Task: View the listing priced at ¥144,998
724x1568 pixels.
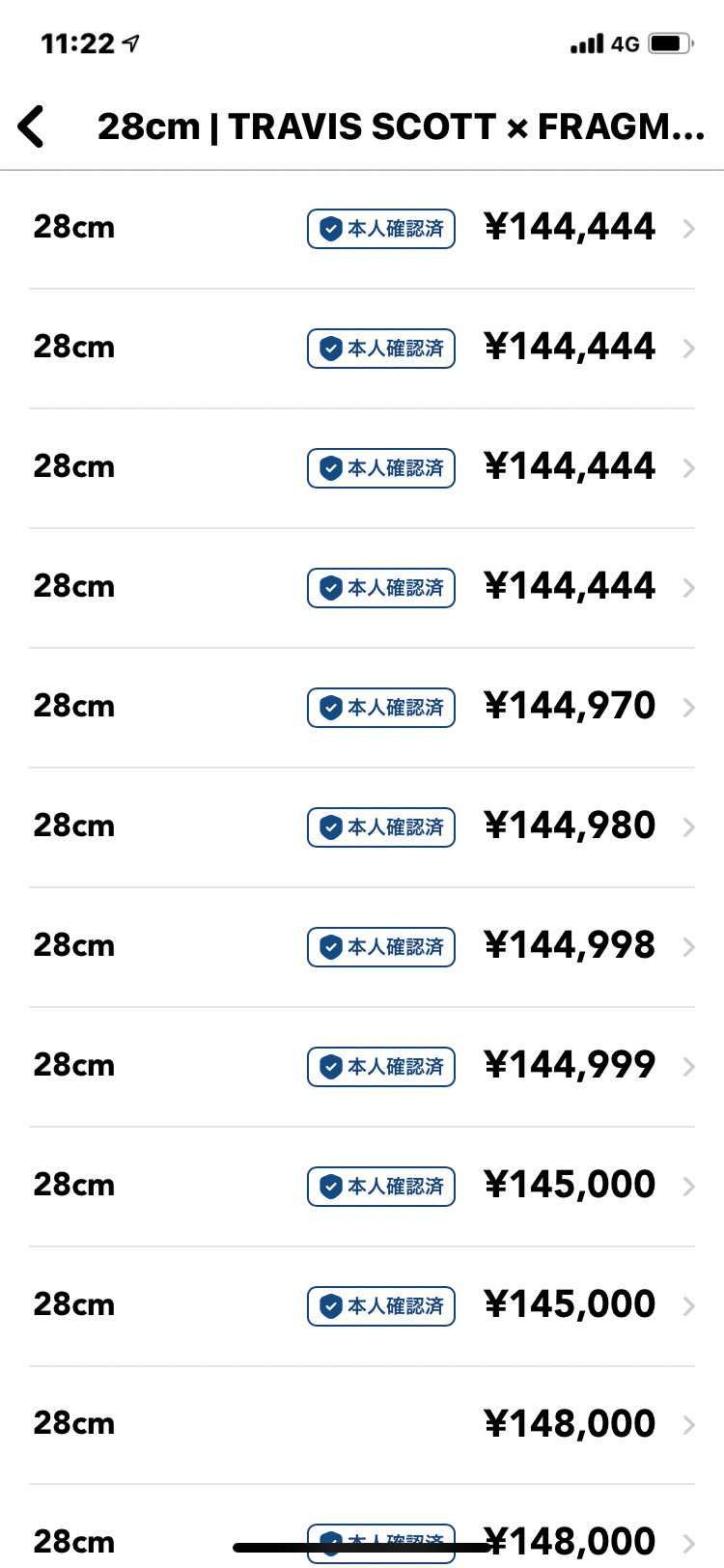Action: point(362,946)
